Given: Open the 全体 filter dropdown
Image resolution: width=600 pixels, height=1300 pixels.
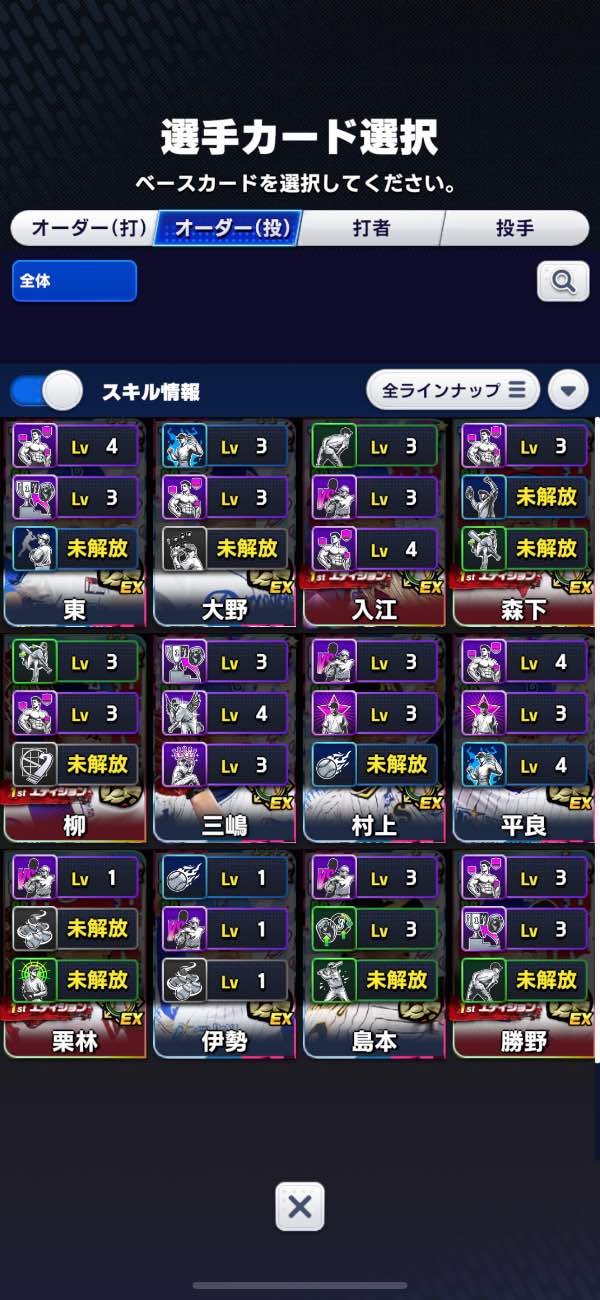Looking at the screenshot, I should coord(74,281).
